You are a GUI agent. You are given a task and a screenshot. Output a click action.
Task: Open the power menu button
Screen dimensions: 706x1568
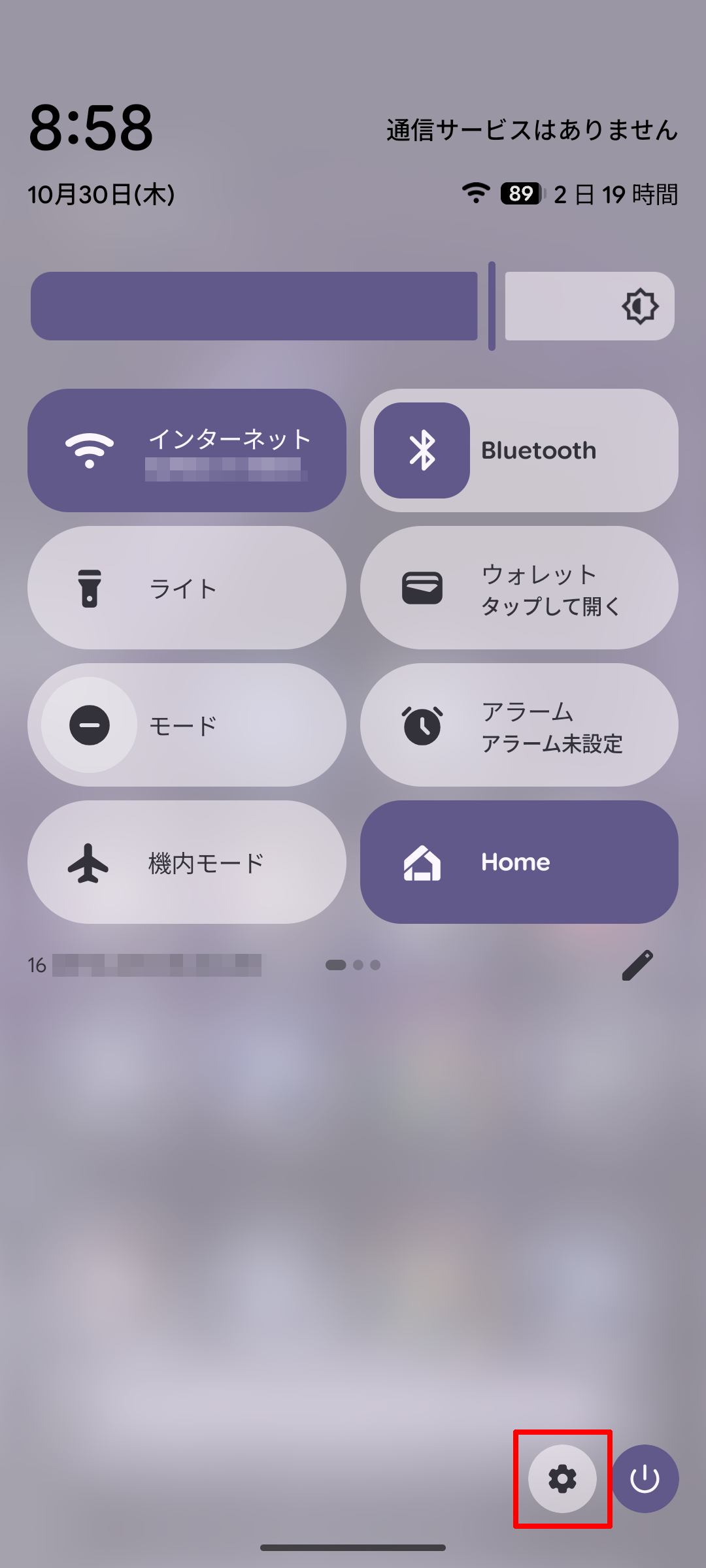pyautogui.click(x=645, y=1478)
